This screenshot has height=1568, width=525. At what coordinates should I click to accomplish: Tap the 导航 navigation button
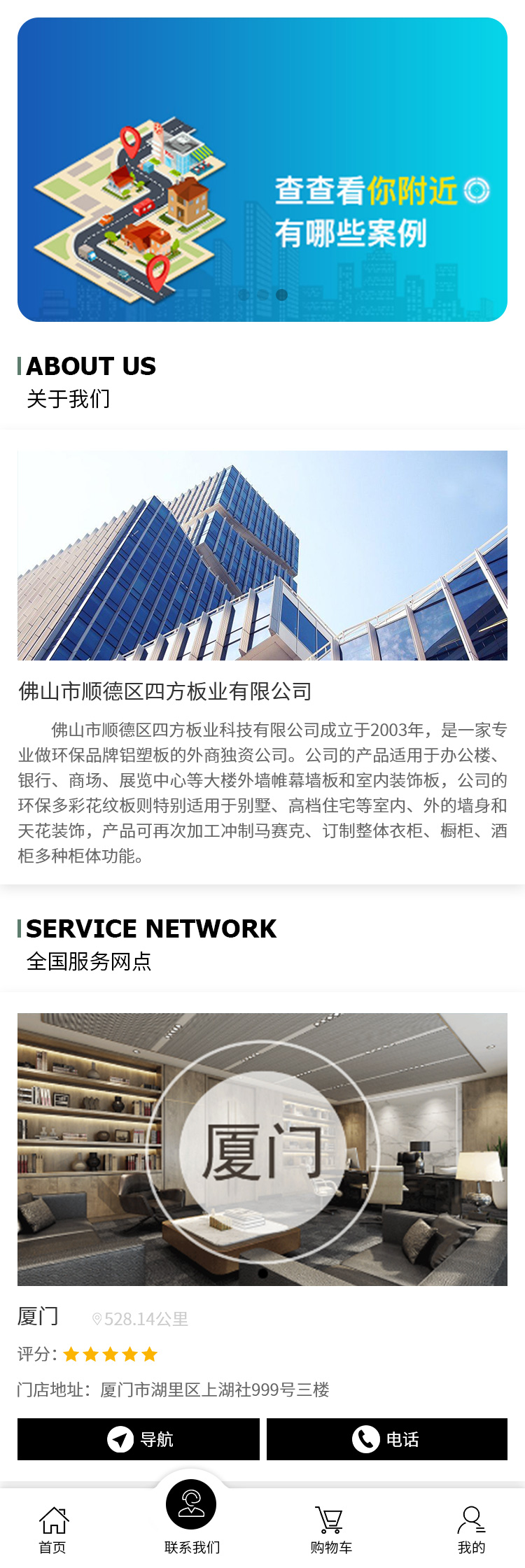pyautogui.click(x=139, y=1439)
